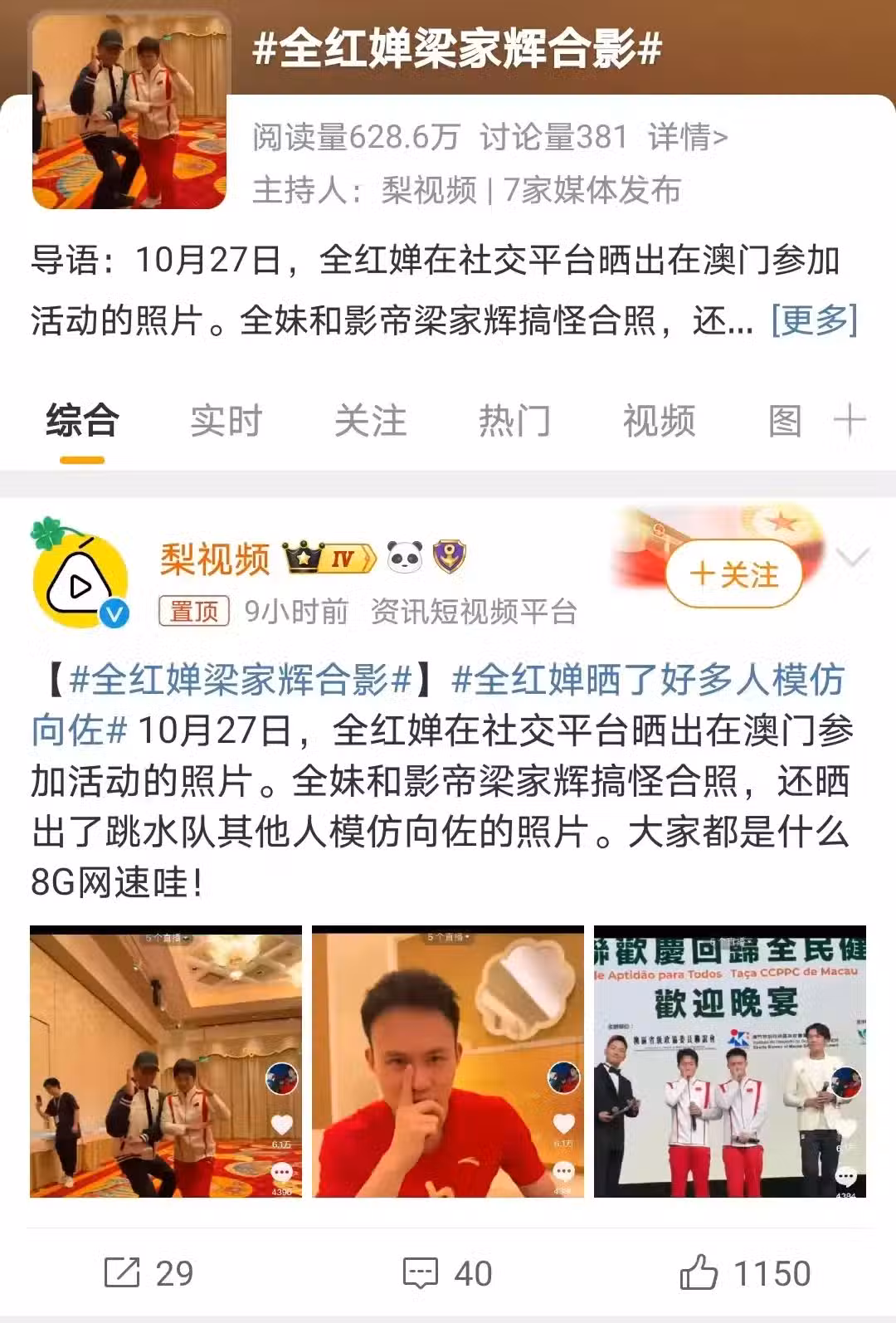This screenshot has height=1323, width=896.
Task: Switch to the 关注 tab
Action: click(370, 421)
